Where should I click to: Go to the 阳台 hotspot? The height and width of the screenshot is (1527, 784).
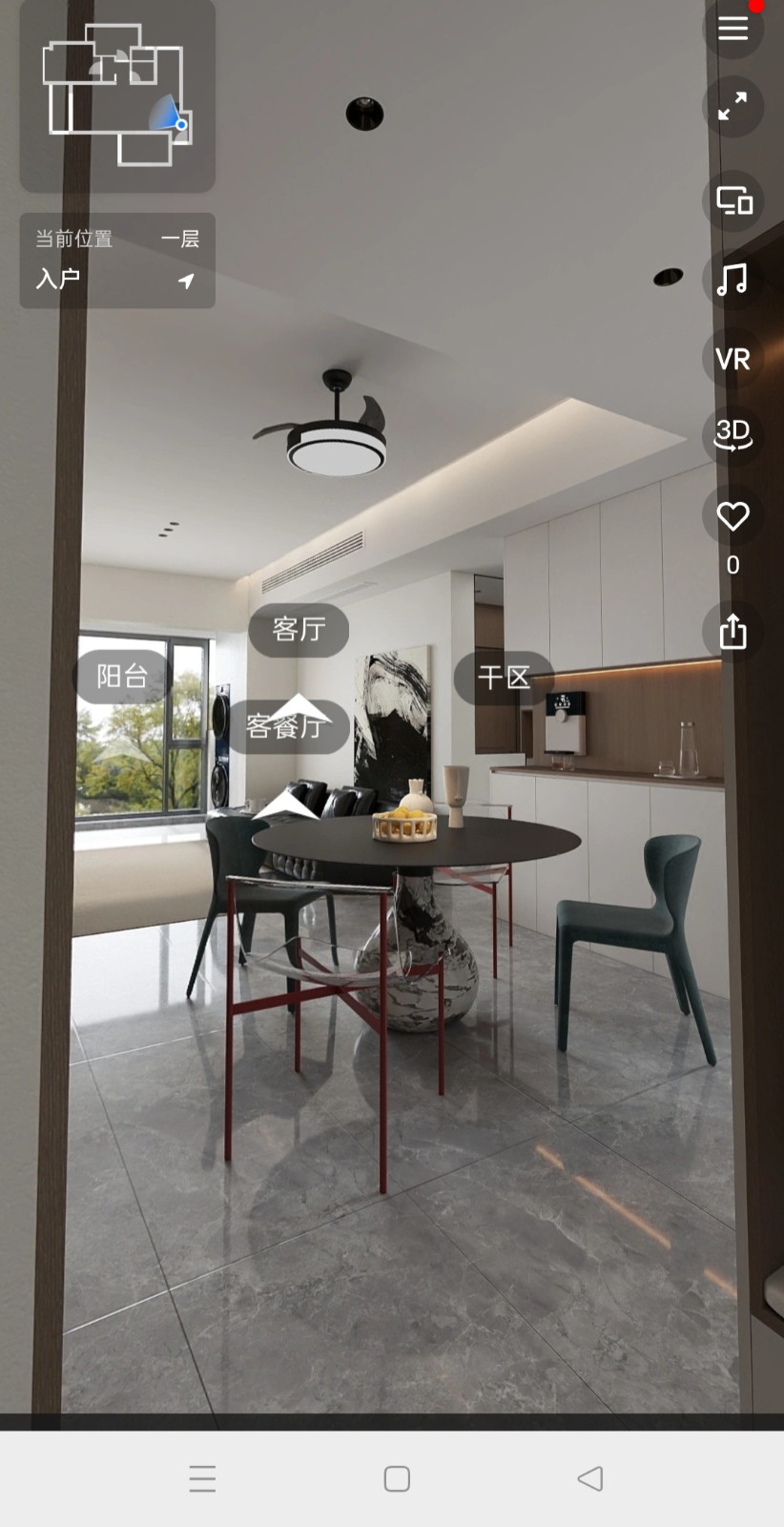[x=122, y=677]
